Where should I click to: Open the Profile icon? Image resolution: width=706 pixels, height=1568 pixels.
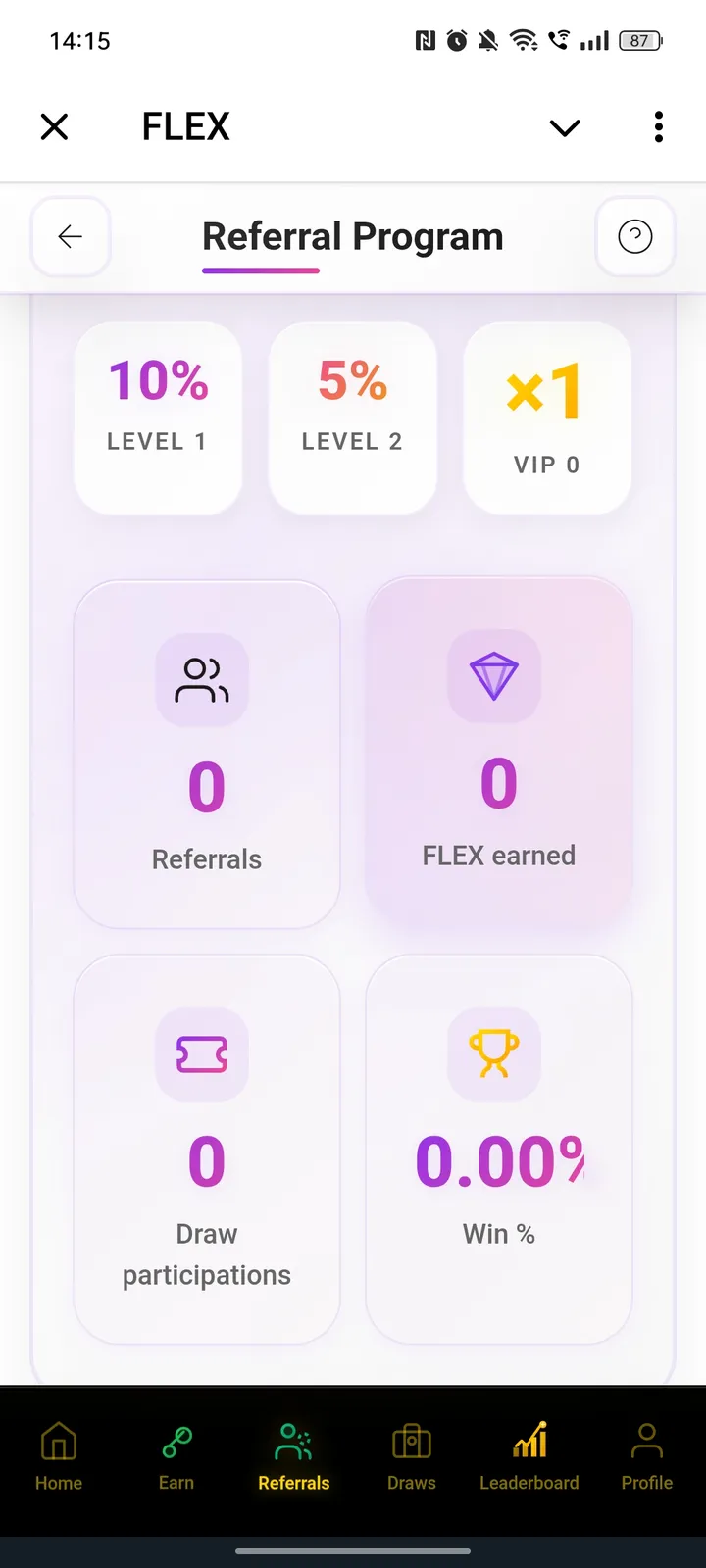click(x=646, y=1443)
